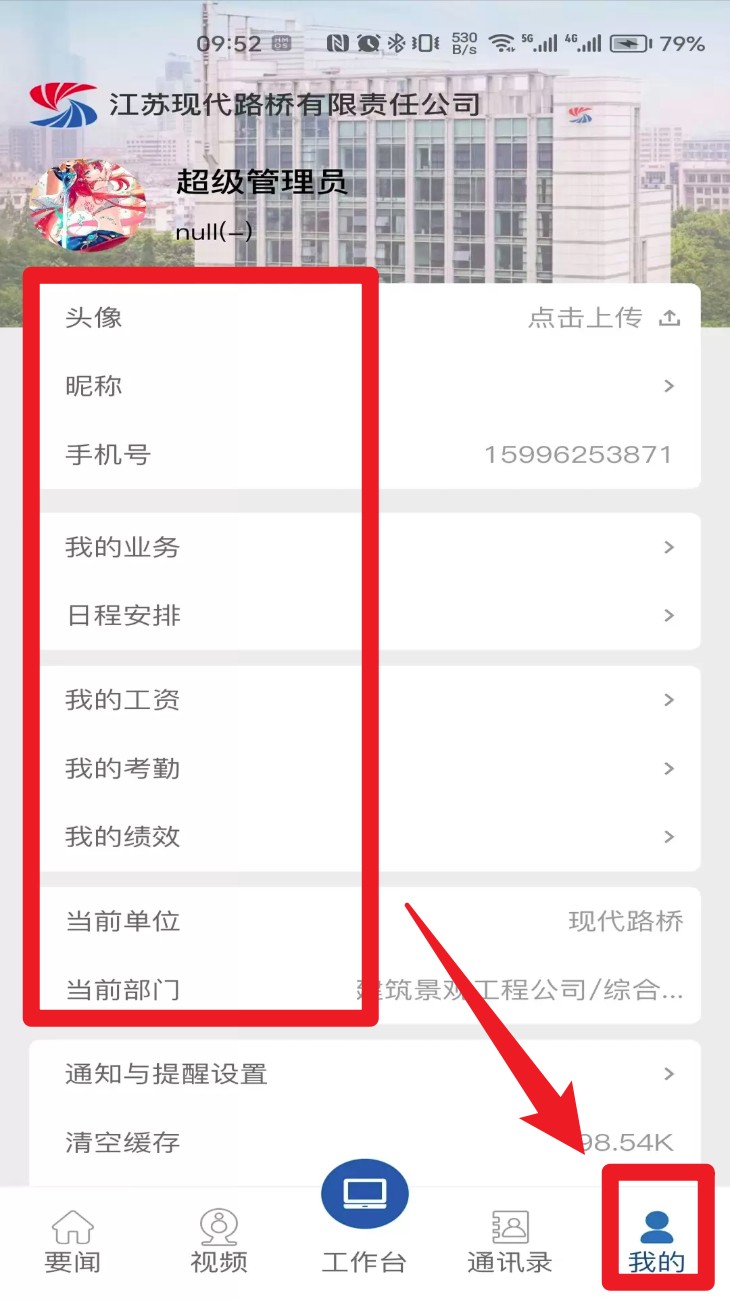Switch to the 视频 tab
730x1299 pixels.
click(218, 1241)
